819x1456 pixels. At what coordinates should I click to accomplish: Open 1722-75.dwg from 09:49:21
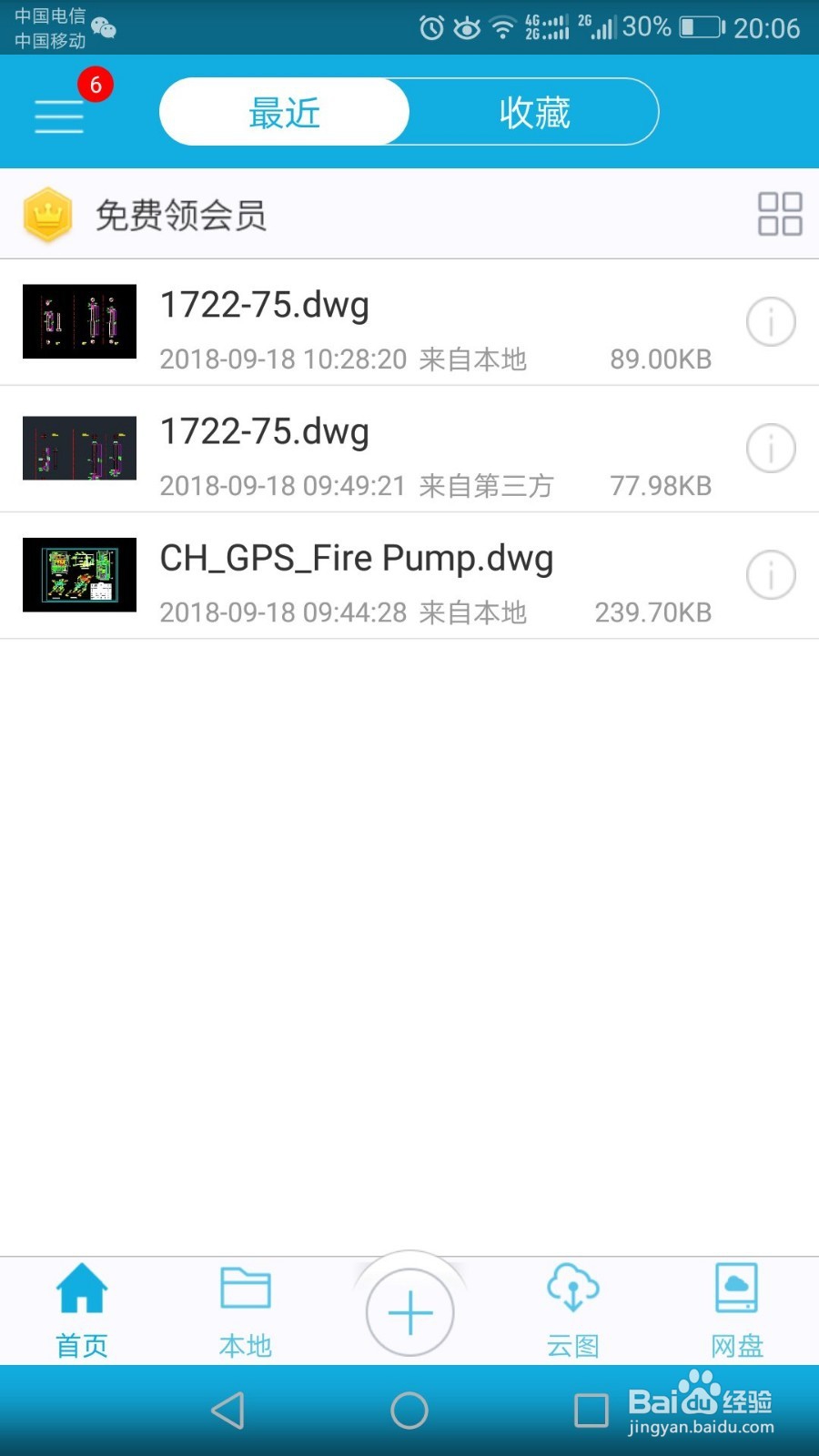point(364,450)
